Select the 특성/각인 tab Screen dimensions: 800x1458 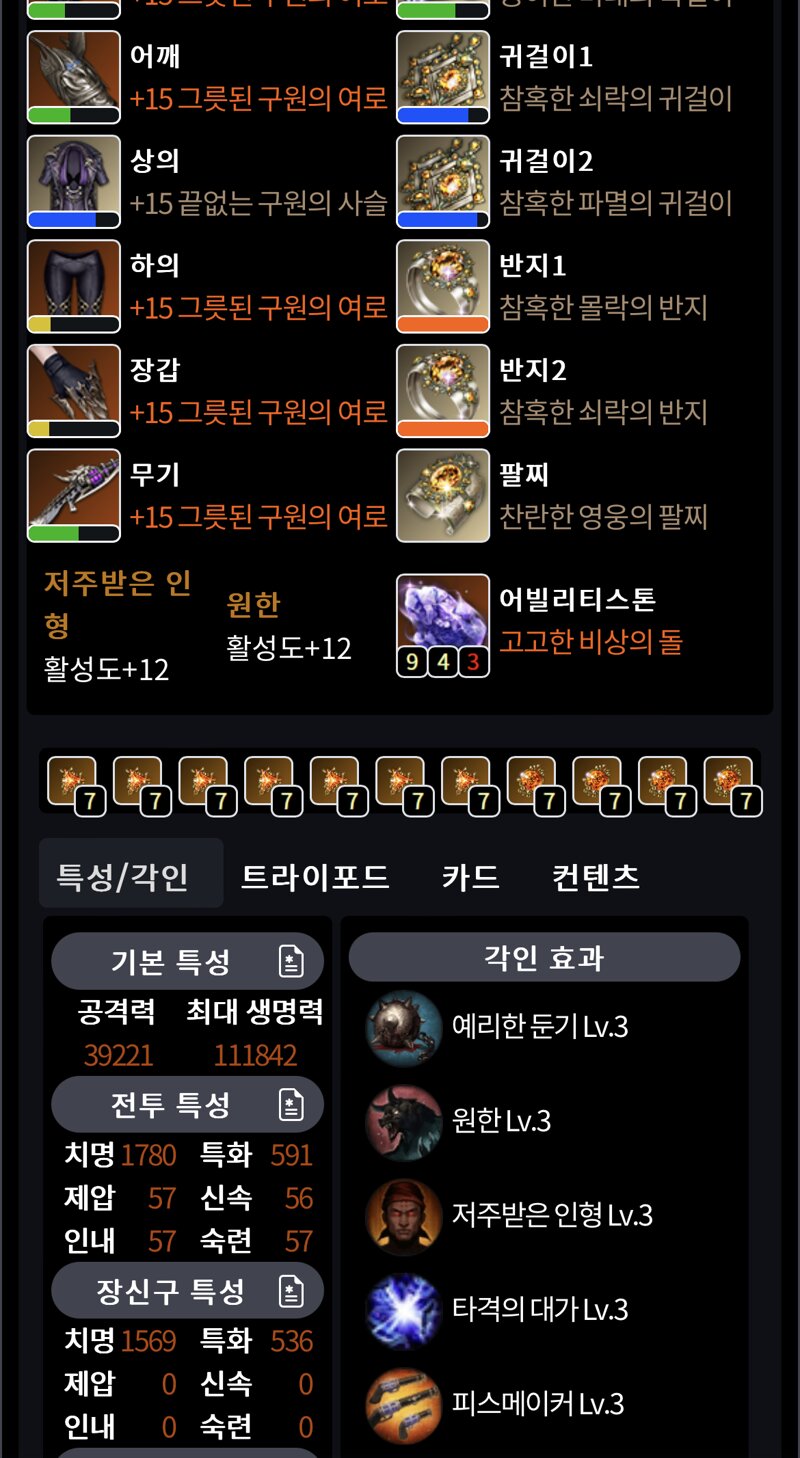point(123,876)
